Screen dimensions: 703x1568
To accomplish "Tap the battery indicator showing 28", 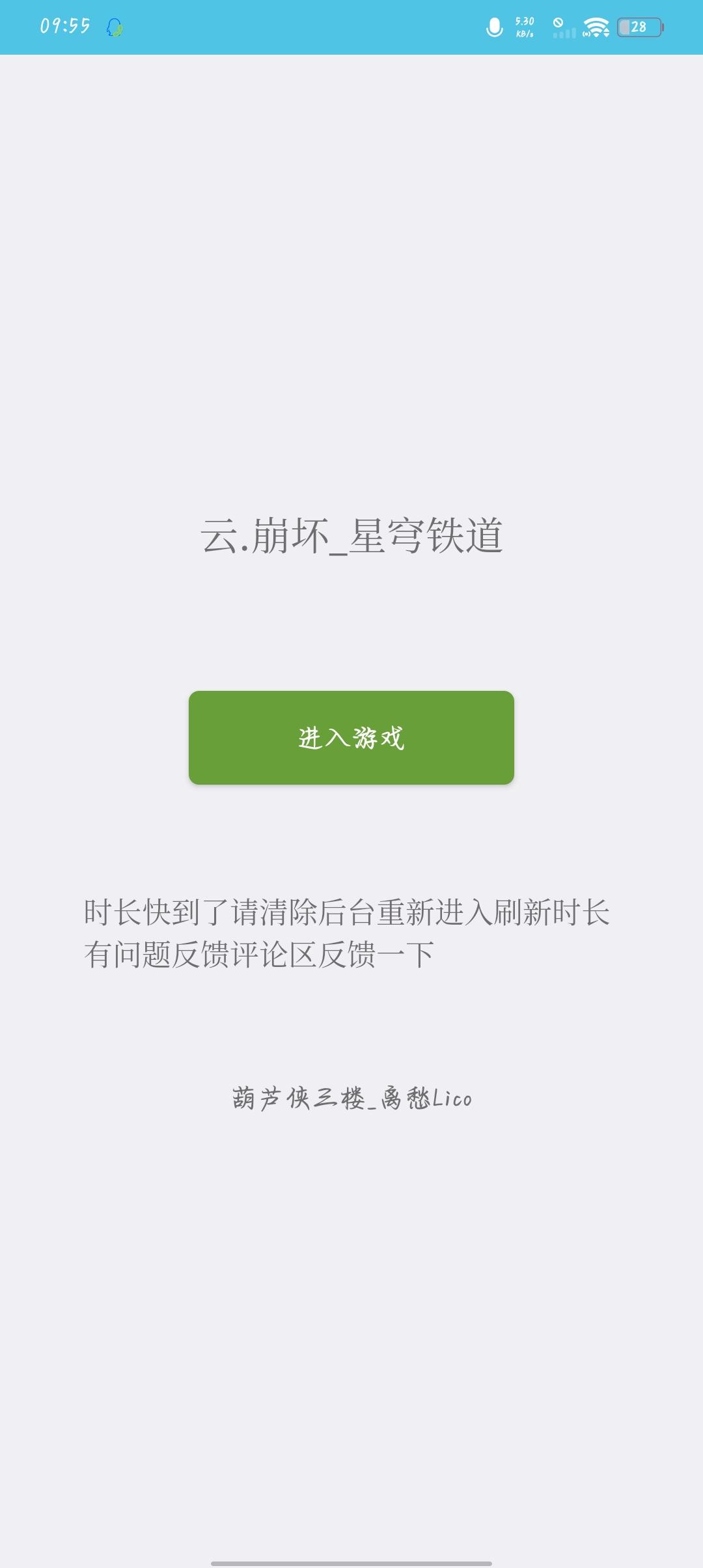I will tap(640, 26).
